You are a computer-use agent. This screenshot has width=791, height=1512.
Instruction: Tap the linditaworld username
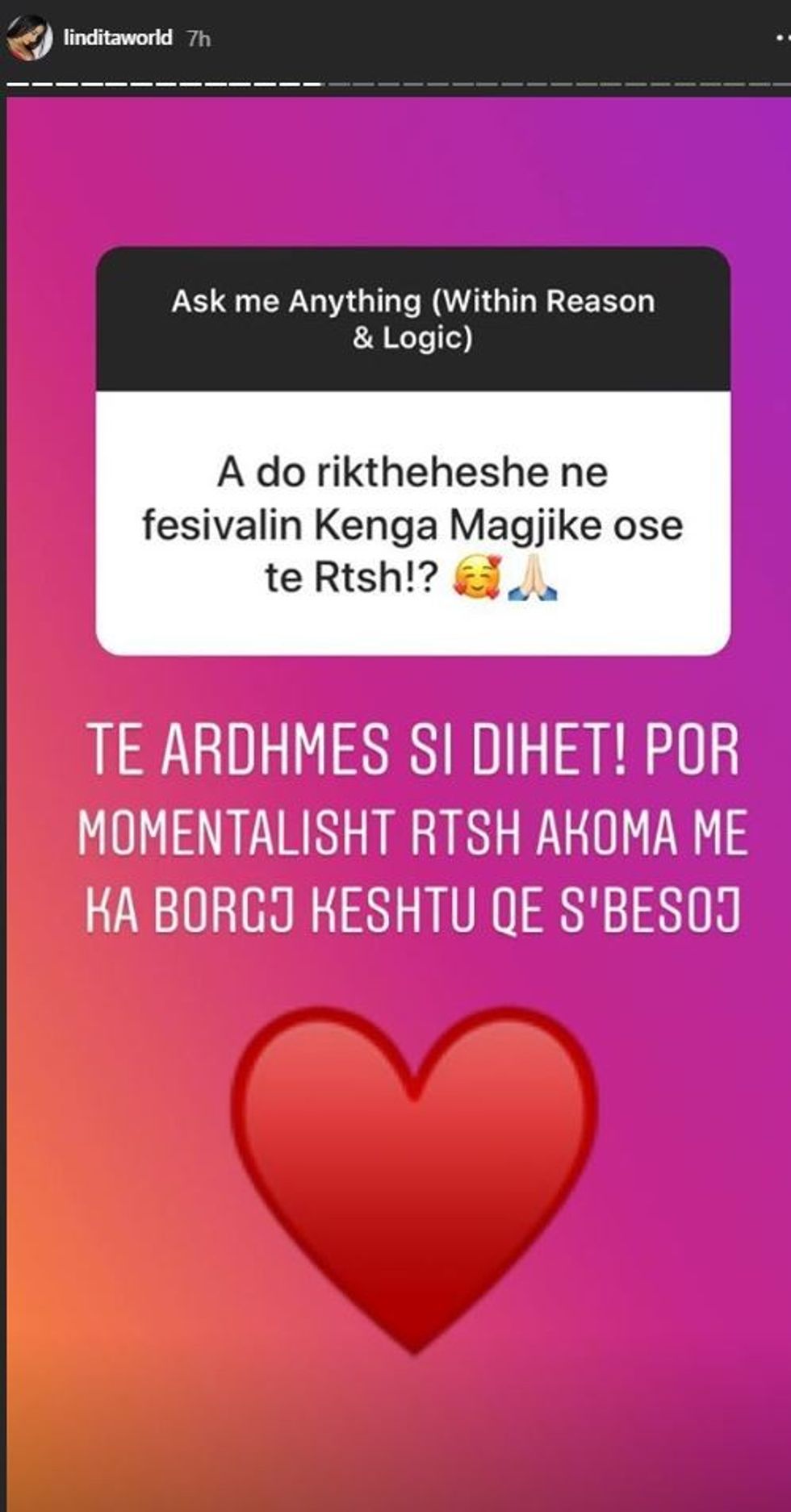pyautogui.click(x=118, y=39)
